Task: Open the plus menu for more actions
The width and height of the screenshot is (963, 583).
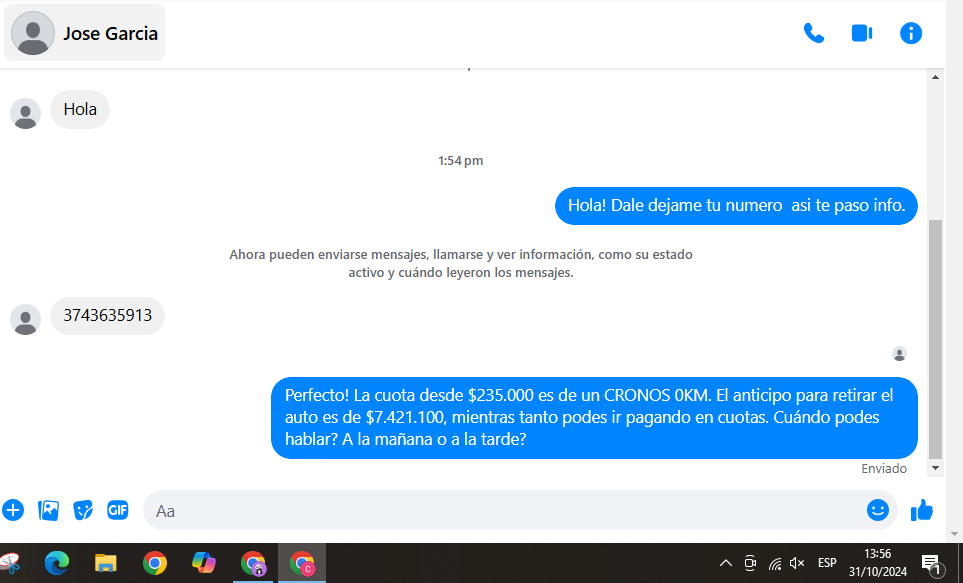Action: [x=13, y=510]
